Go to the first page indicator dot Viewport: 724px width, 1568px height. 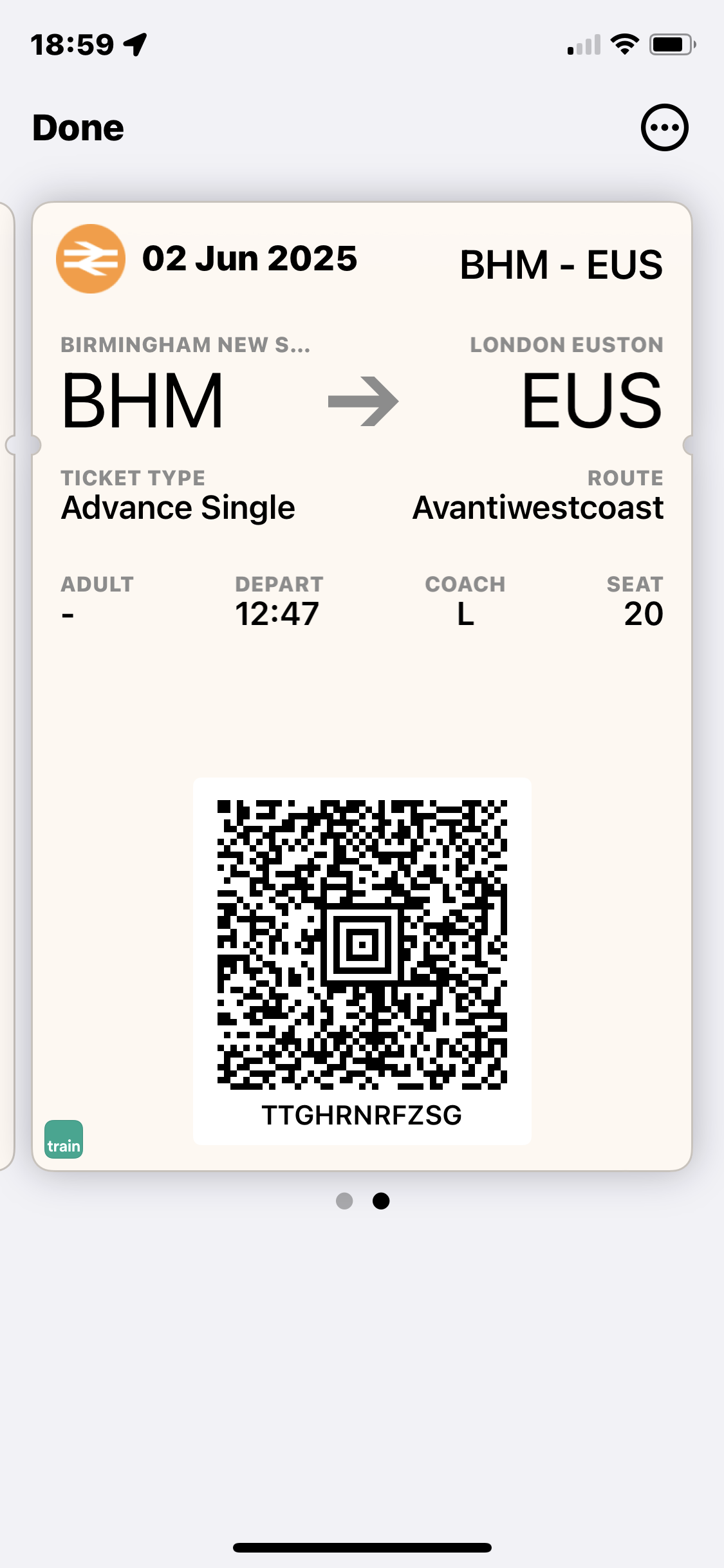pyautogui.click(x=344, y=1201)
